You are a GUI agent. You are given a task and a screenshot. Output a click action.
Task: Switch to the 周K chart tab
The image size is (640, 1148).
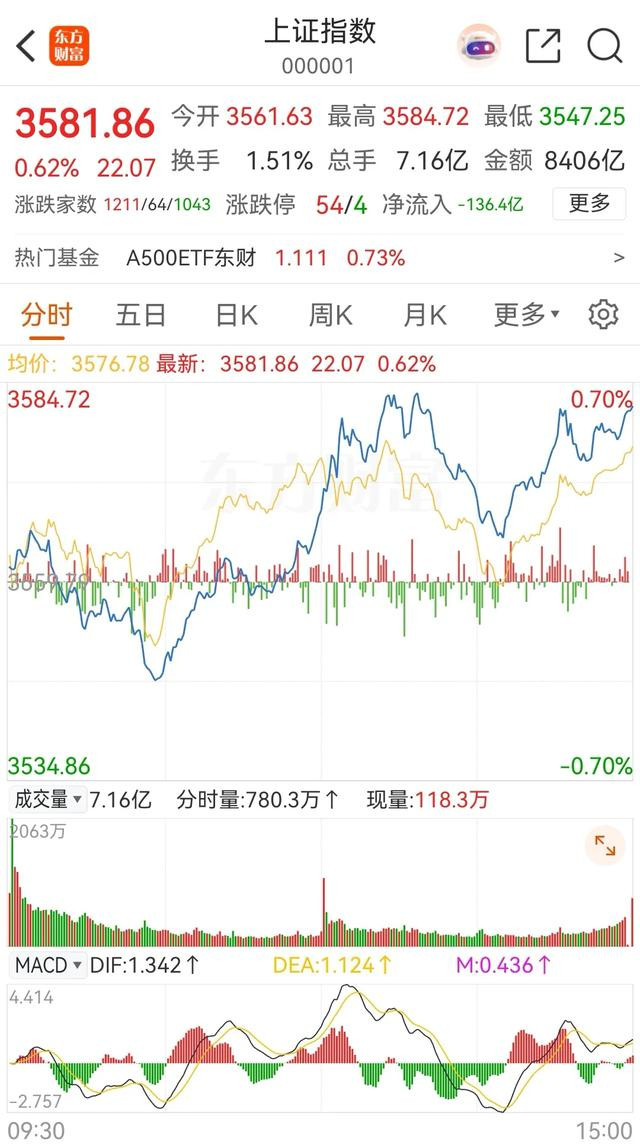(330, 316)
